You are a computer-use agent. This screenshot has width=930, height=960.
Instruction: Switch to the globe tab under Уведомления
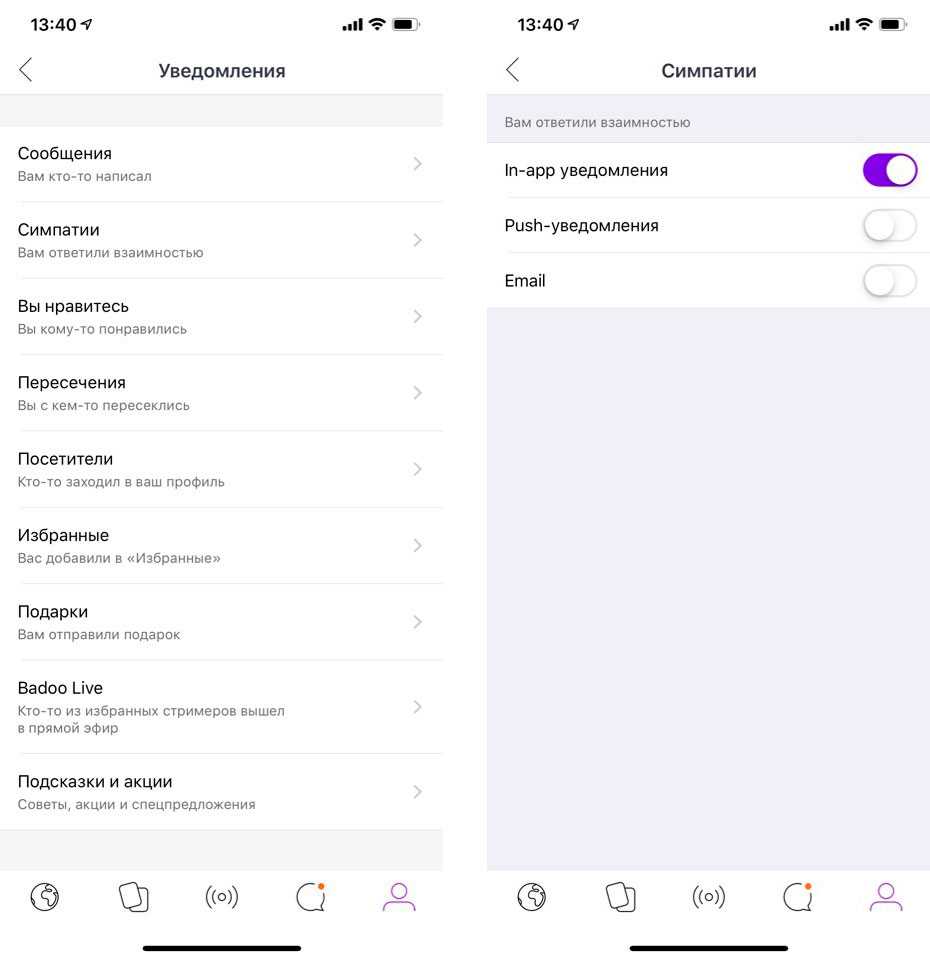point(45,897)
